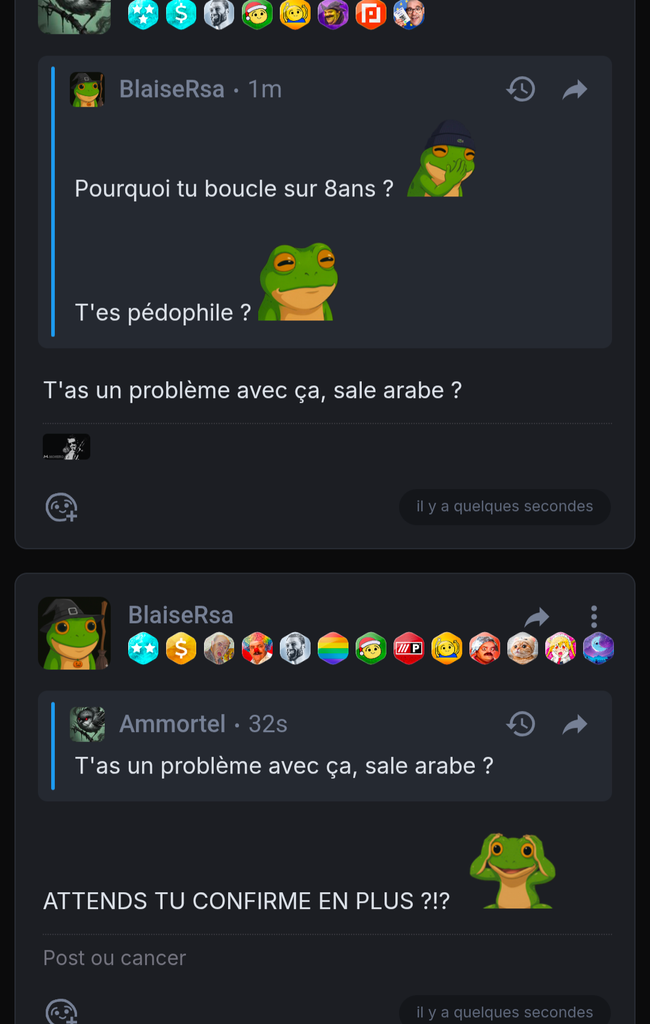The width and height of the screenshot is (650, 1024).
Task: Jump to the quoted Ammortel message
Action: pyautogui.click(x=574, y=724)
